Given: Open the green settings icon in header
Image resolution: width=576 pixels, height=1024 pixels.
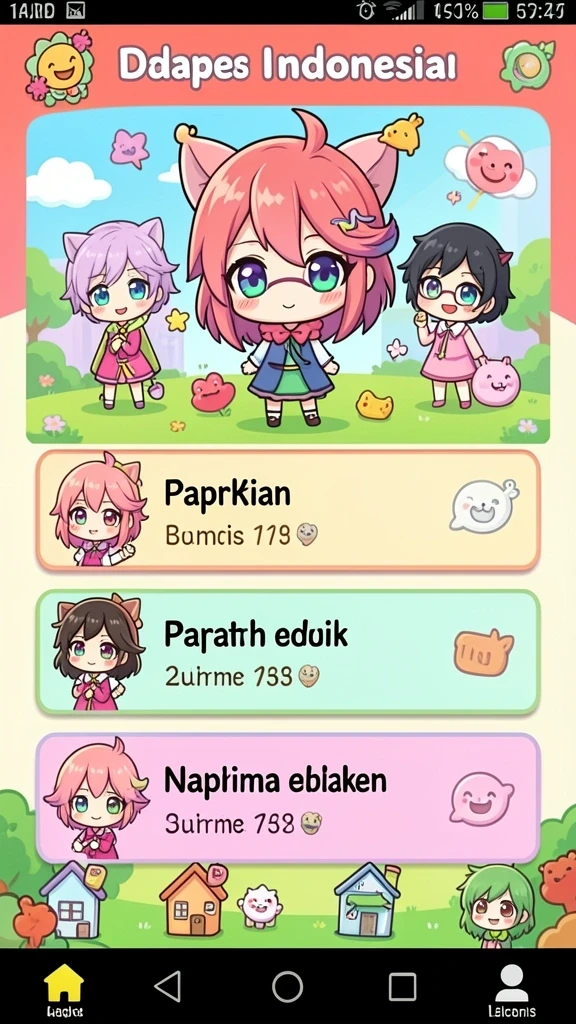Looking at the screenshot, I should [x=527, y=65].
